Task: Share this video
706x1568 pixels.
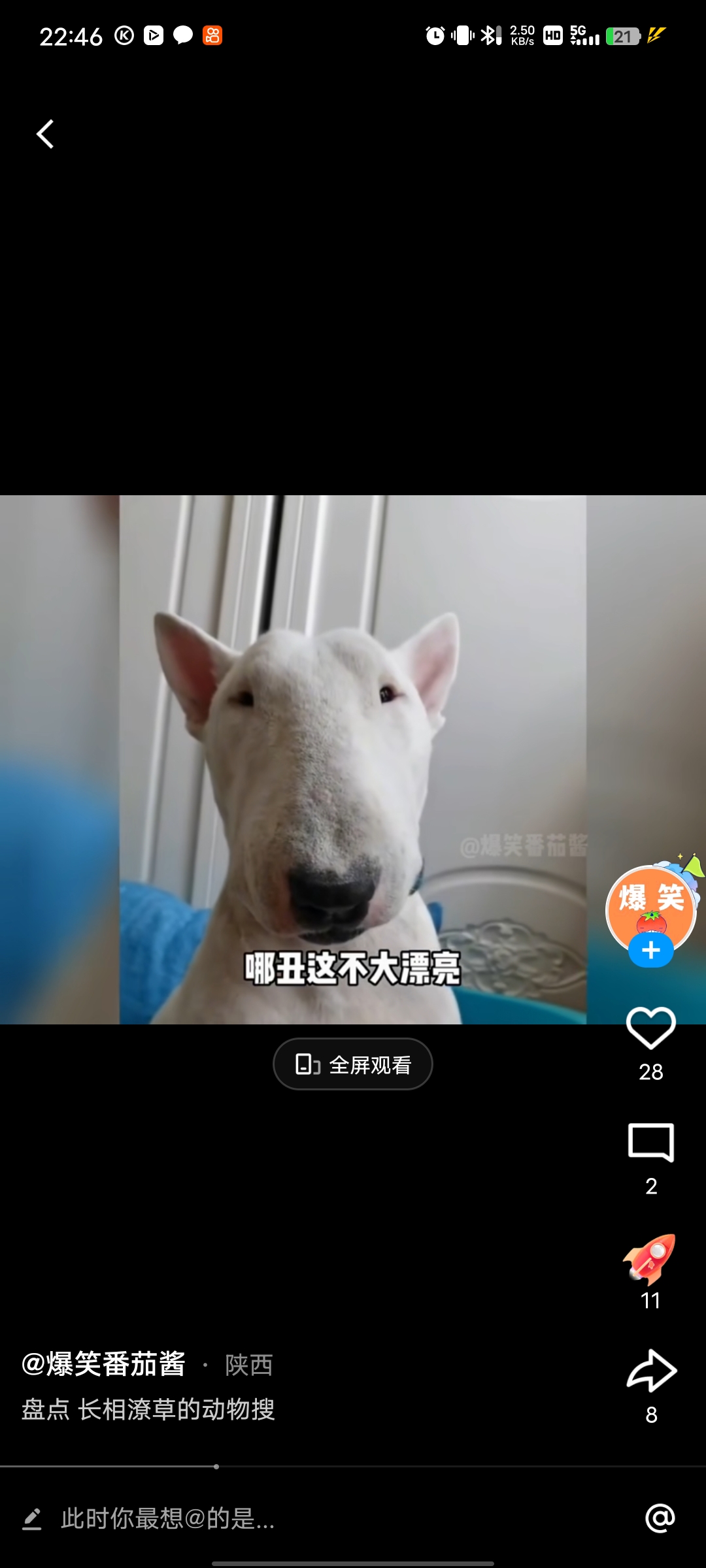Action: 652,1370
